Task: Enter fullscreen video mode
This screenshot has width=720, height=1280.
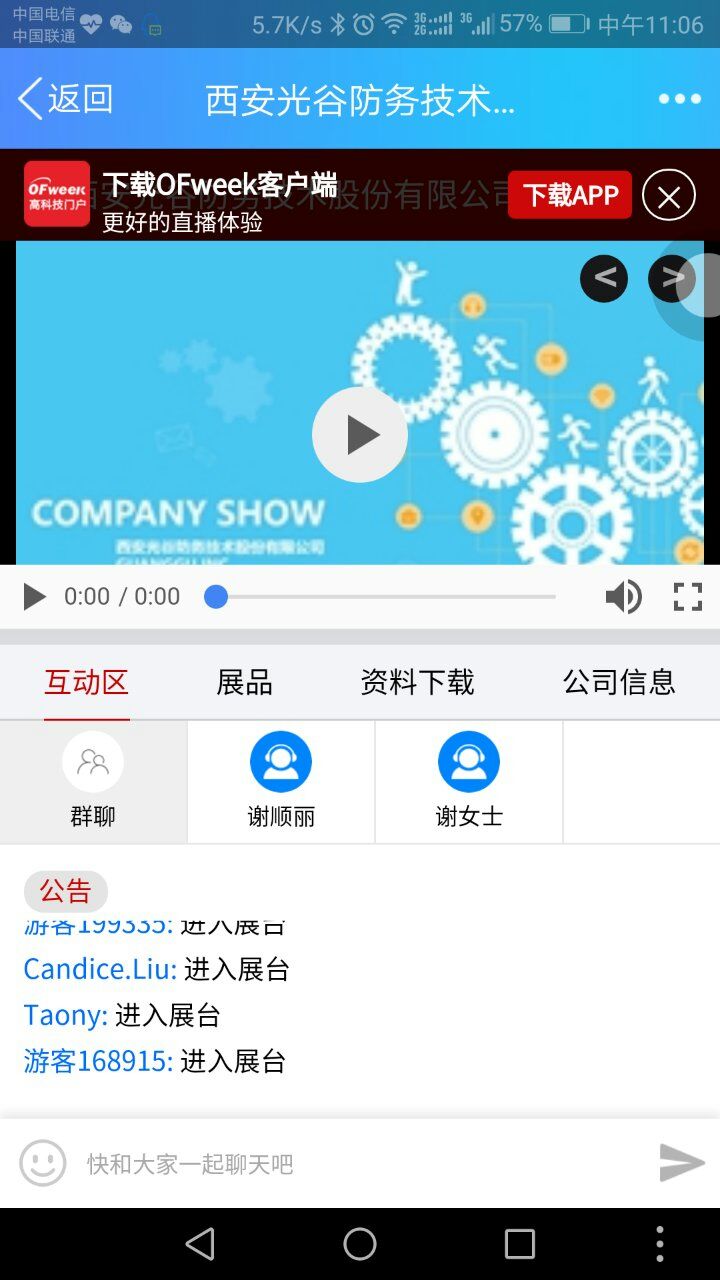Action: point(688,597)
